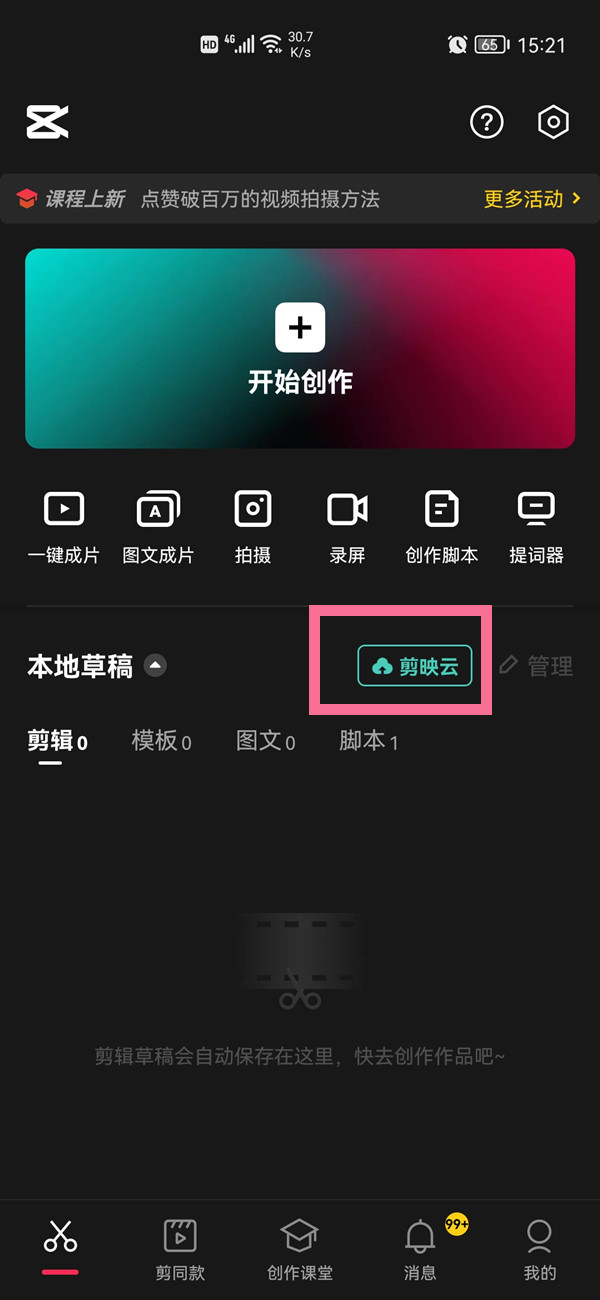Image resolution: width=600 pixels, height=1300 pixels.
Task: Tap 管理 to manage drafts
Action: click(x=536, y=666)
